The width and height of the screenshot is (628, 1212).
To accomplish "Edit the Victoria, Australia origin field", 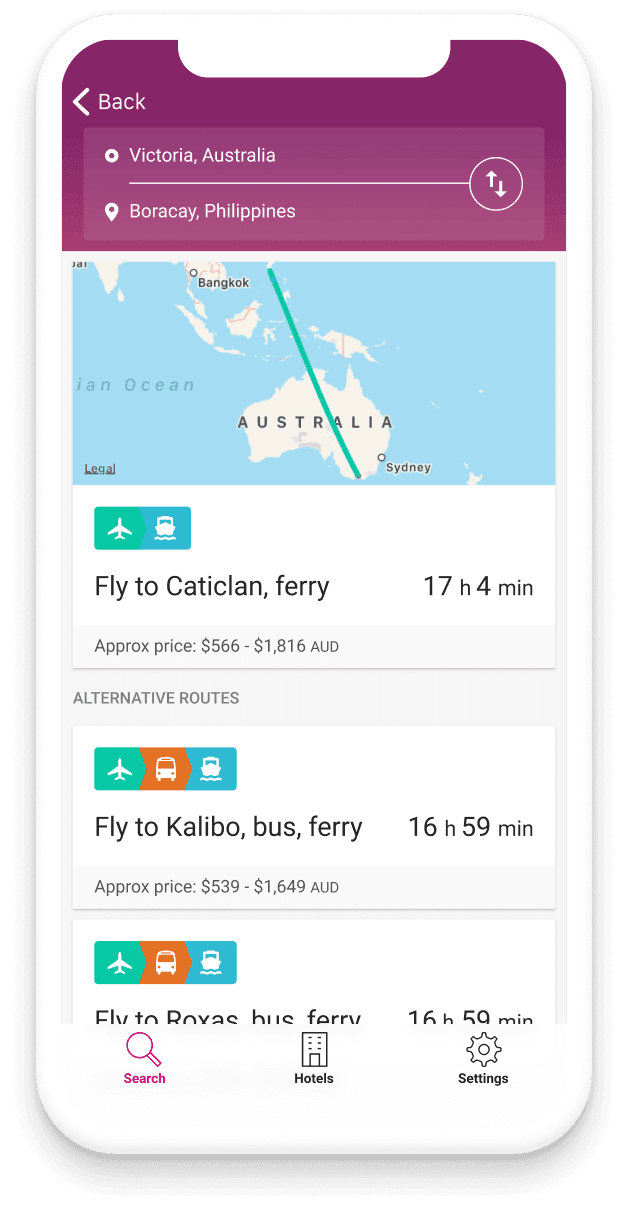I will point(288,156).
